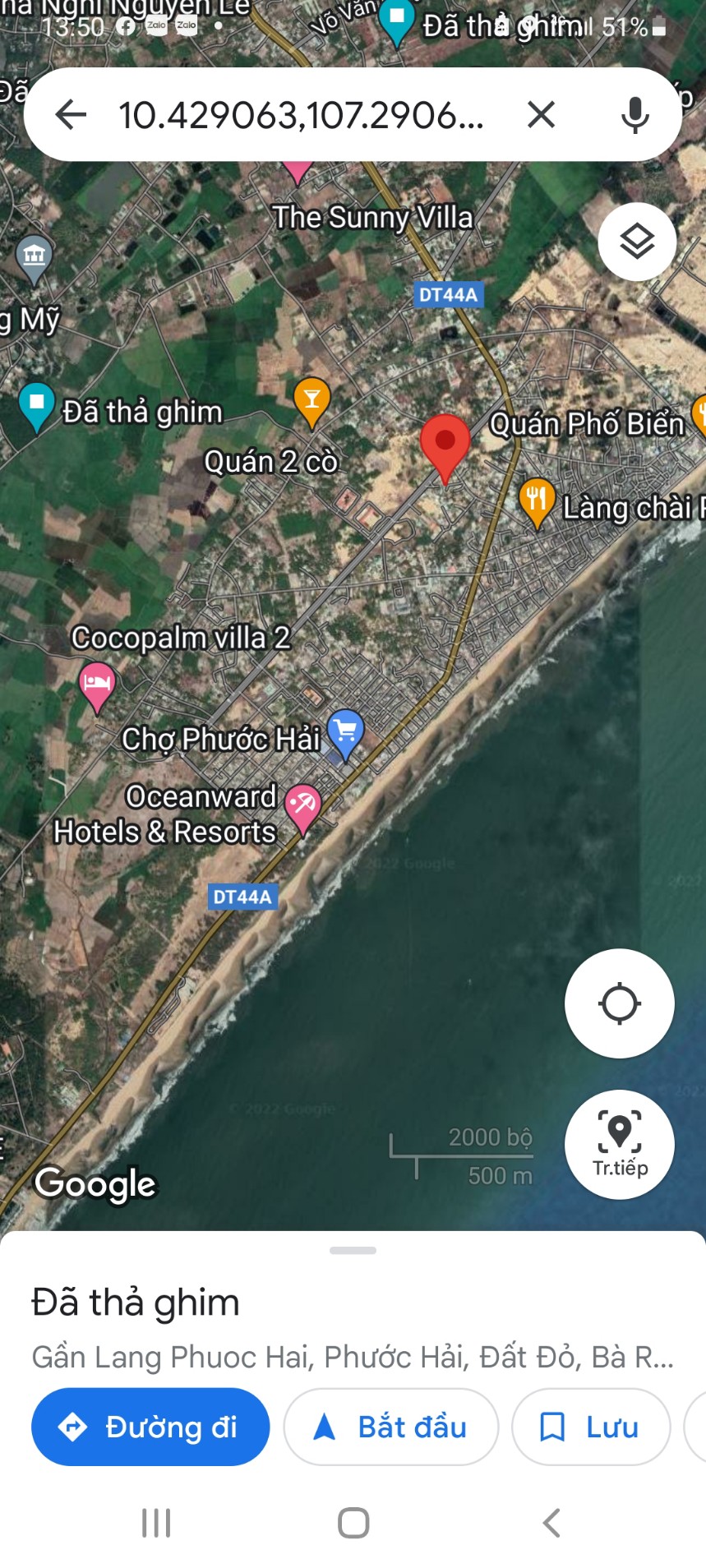The height and width of the screenshot is (1568, 706).
Task: Get directions with Đường đi
Action: click(x=150, y=1427)
